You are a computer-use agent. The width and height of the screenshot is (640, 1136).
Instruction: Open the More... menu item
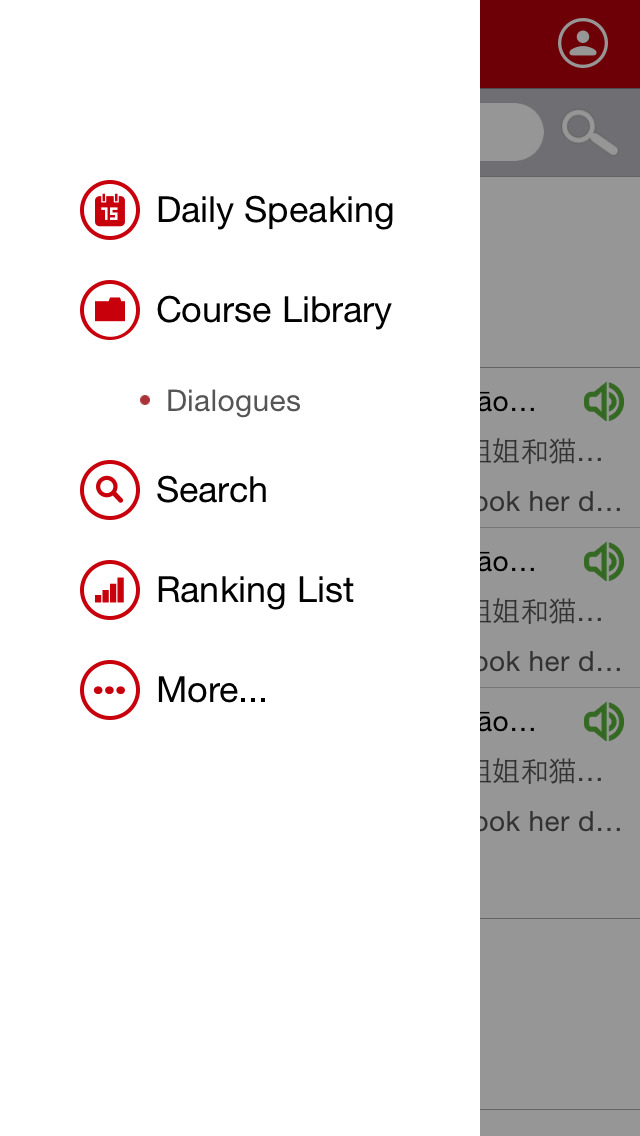[174, 690]
